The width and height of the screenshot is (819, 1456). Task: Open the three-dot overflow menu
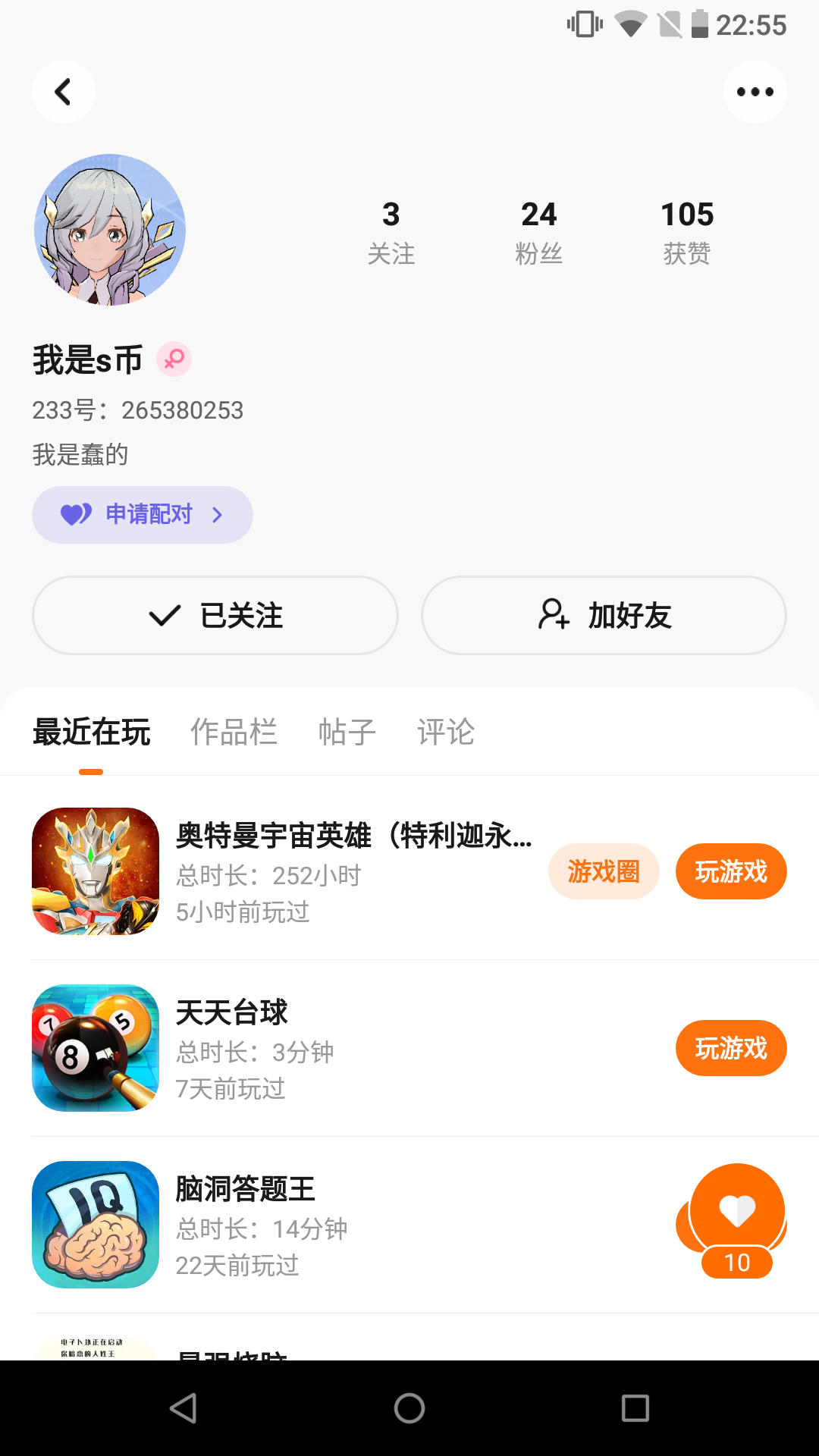[755, 92]
